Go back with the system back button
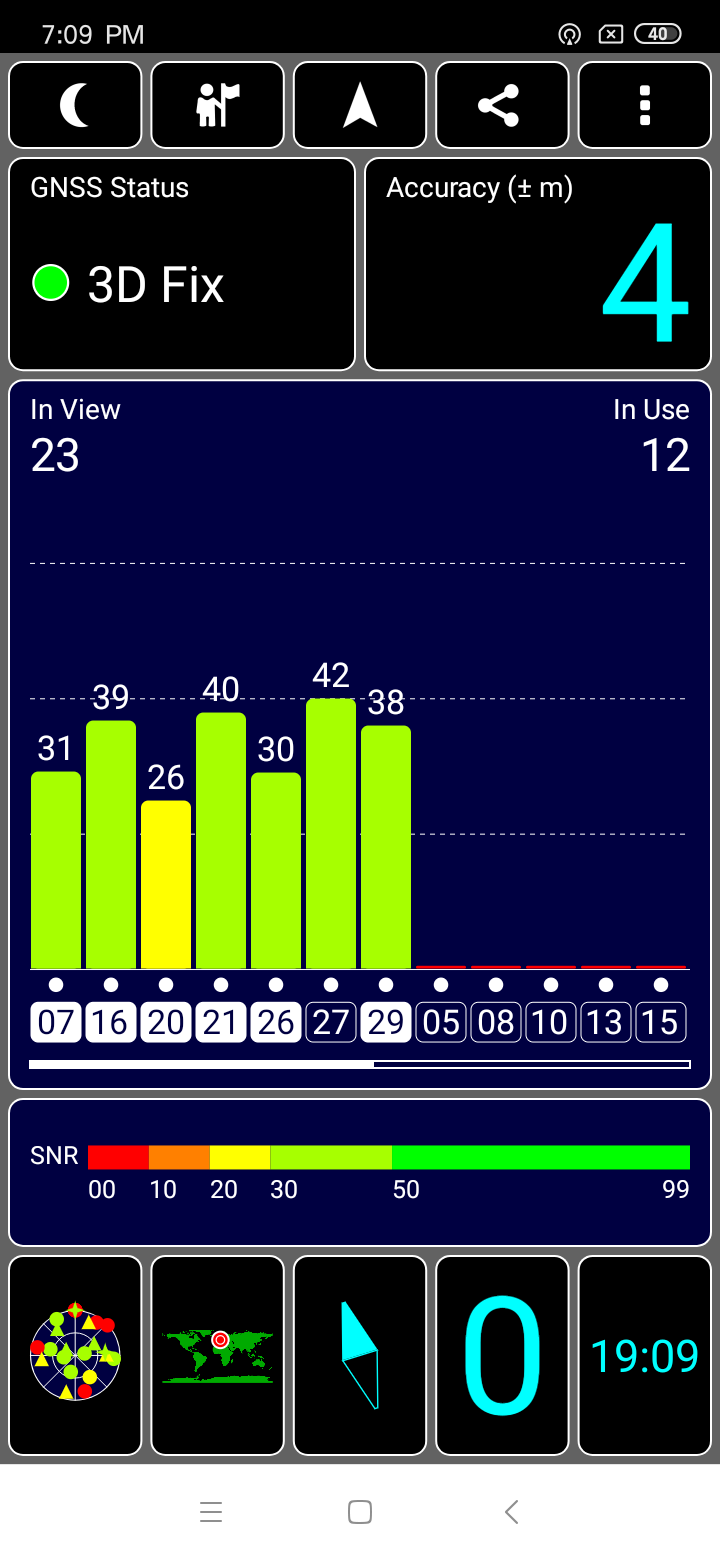The width and height of the screenshot is (720, 1560). point(512,1512)
